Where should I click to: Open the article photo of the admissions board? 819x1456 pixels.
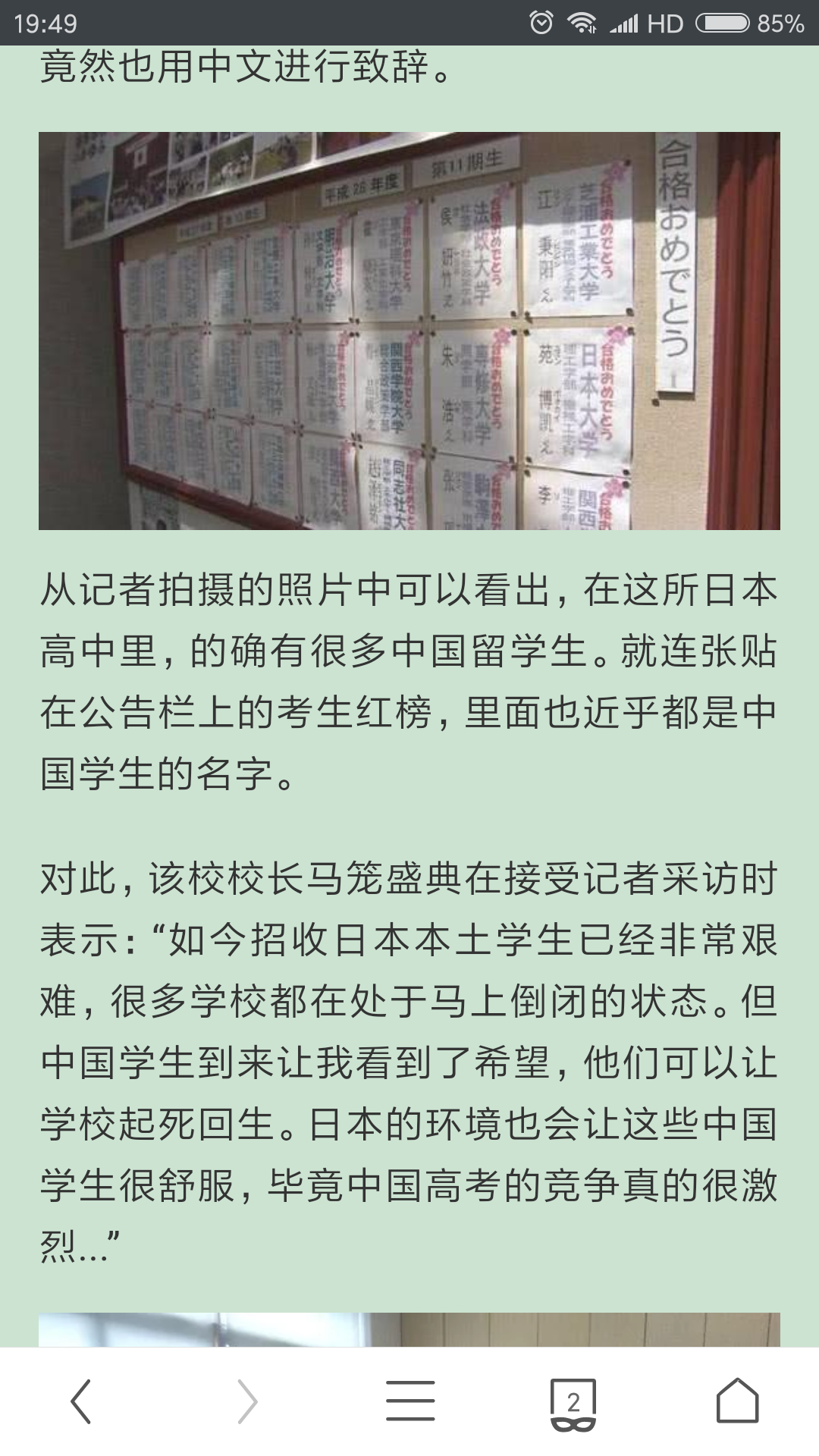coord(409,331)
